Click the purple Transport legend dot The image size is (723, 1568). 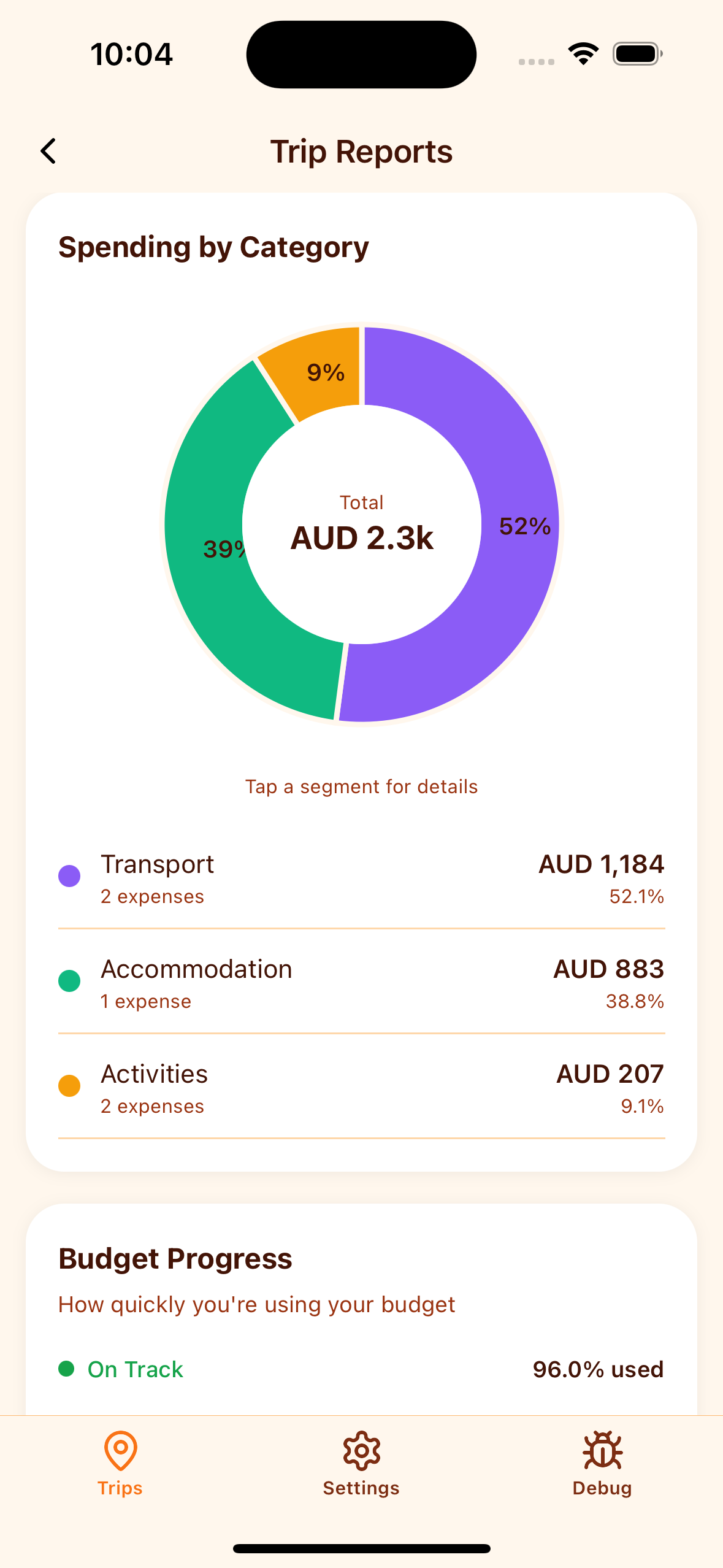pos(69,876)
